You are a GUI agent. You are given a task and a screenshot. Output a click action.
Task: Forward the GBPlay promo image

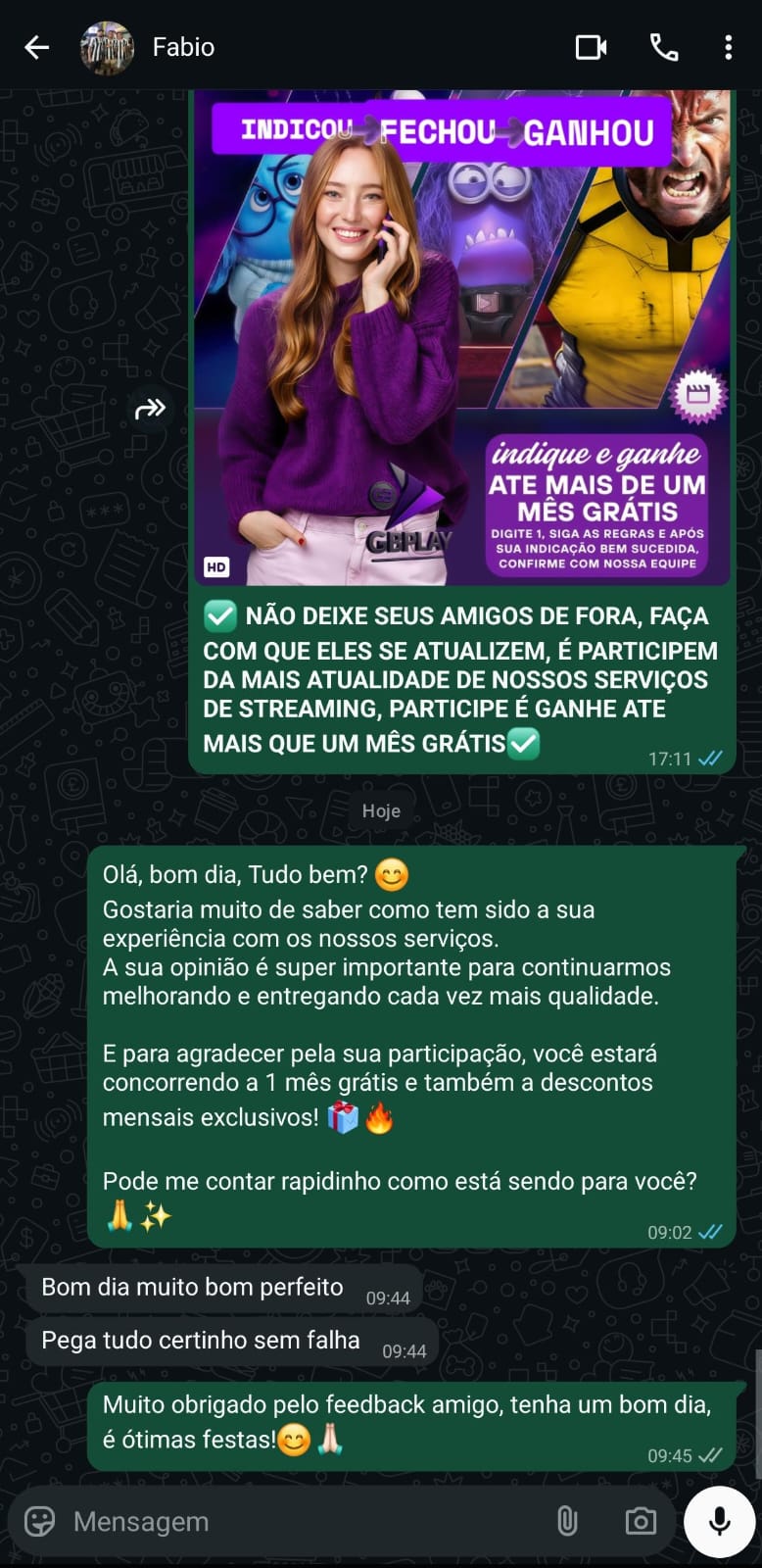[x=150, y=409]
